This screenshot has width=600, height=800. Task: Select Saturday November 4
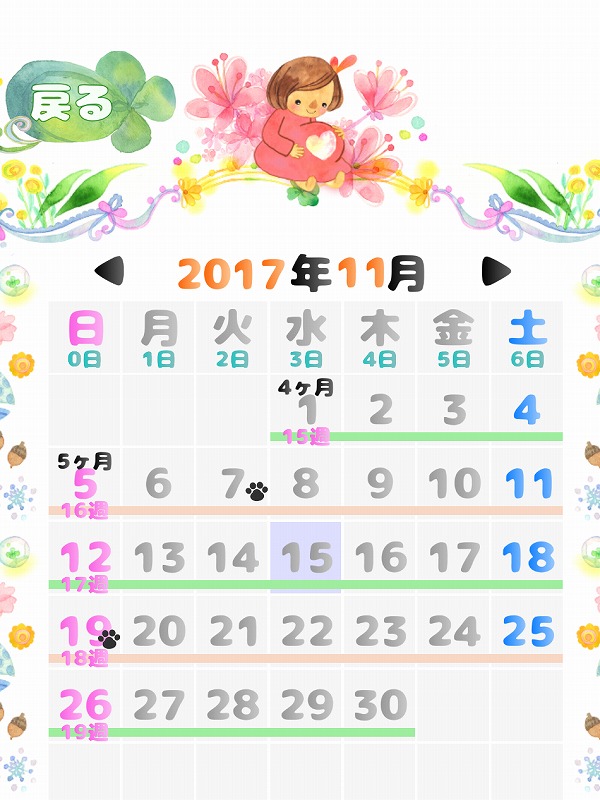(527, 410)
